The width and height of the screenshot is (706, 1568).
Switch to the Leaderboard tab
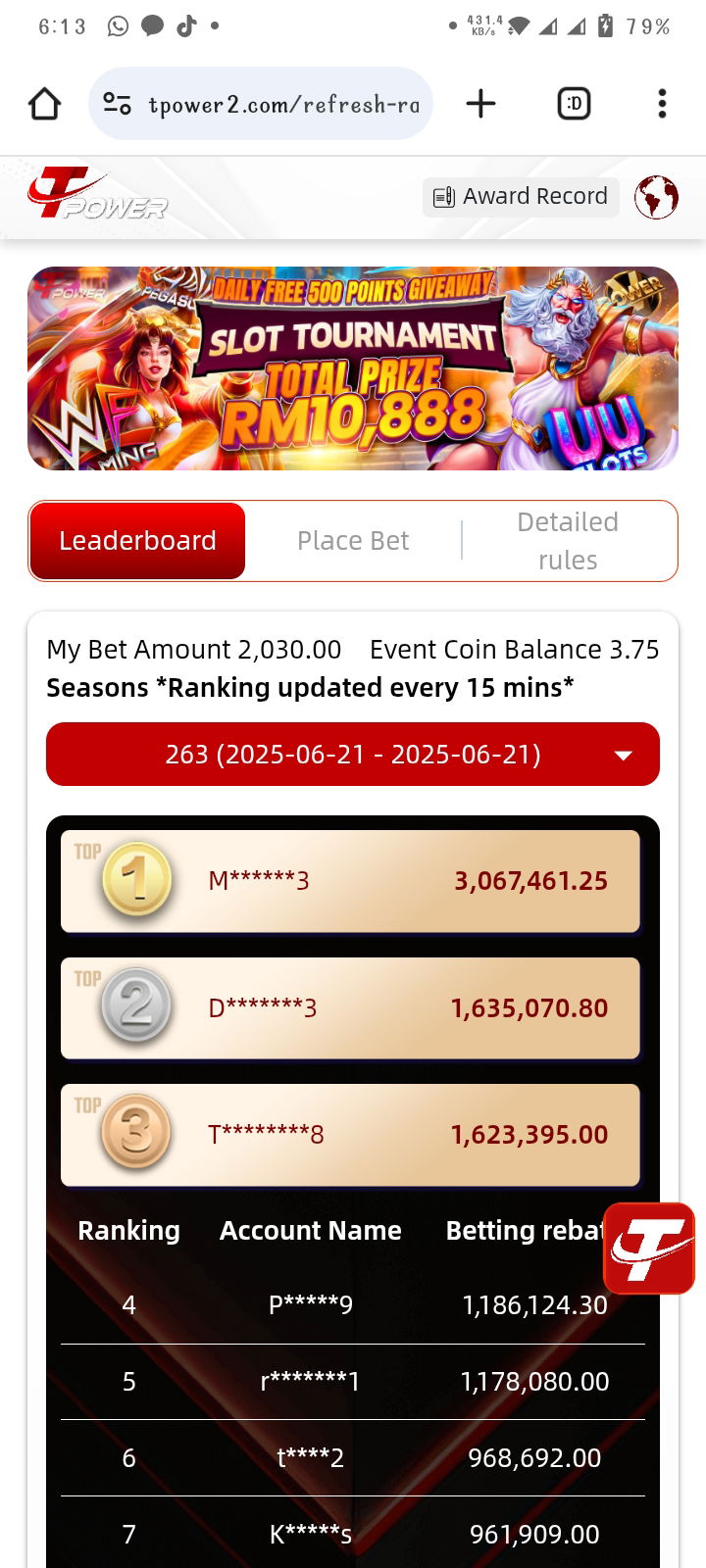click(x=137, y=541)
